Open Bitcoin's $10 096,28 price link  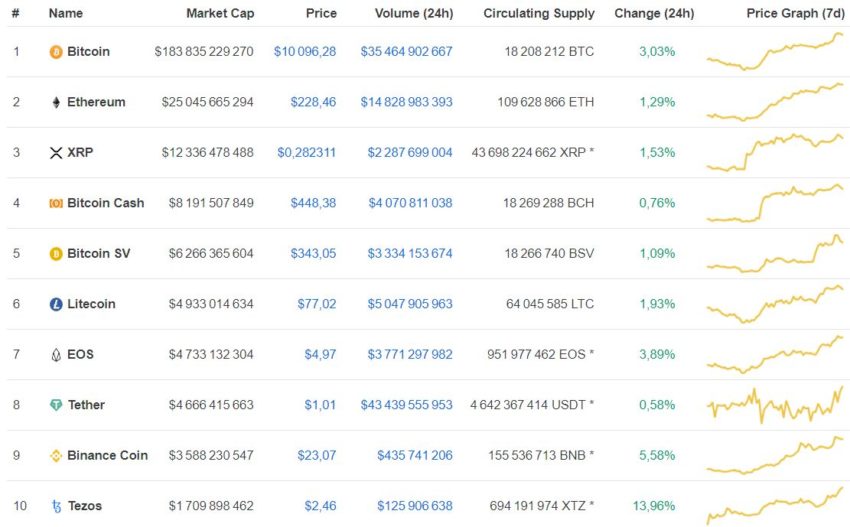tap(305, 51)
